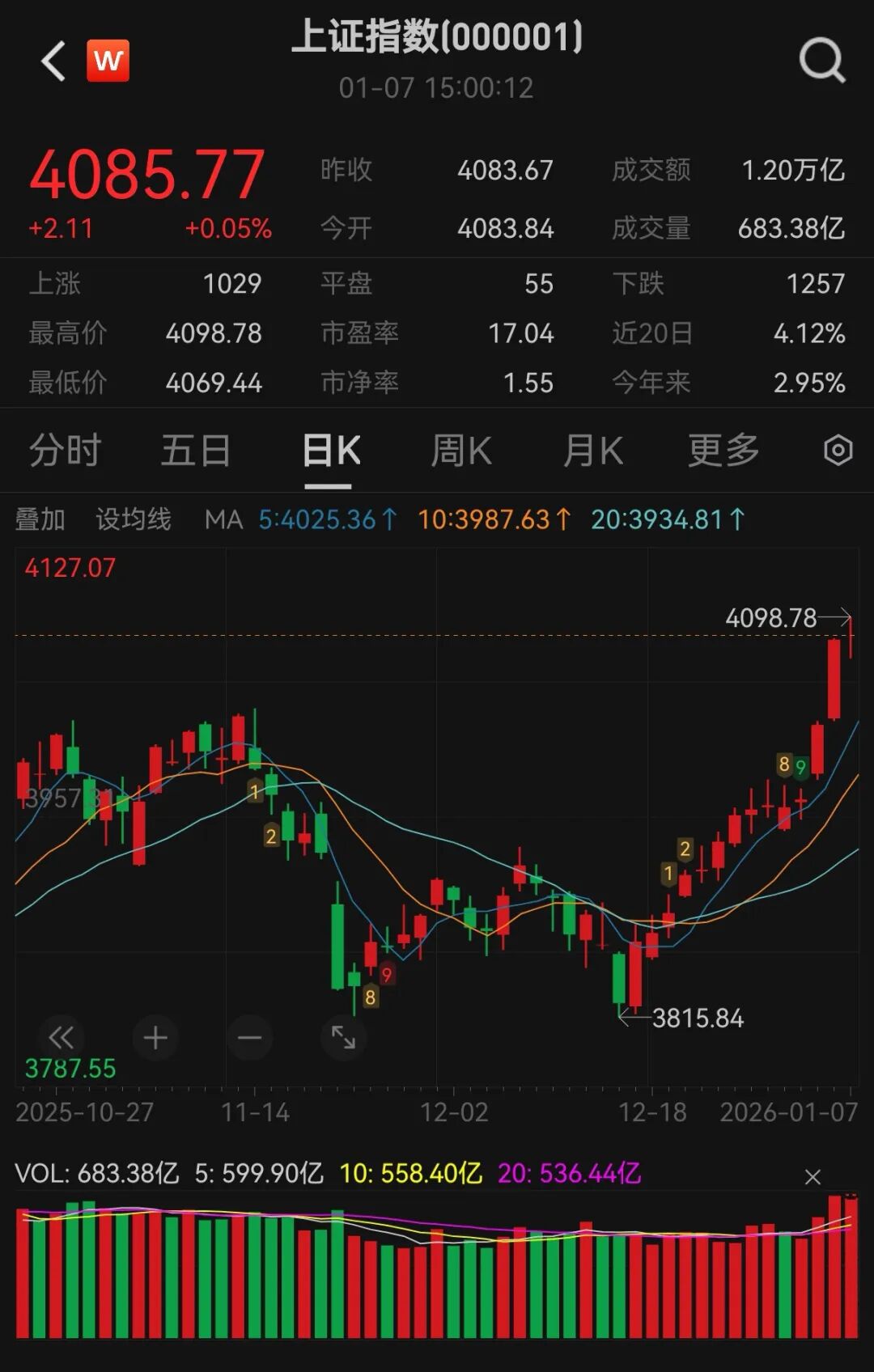
Task: Expand the chart to full screen
Action: (x=343, y=1037)
